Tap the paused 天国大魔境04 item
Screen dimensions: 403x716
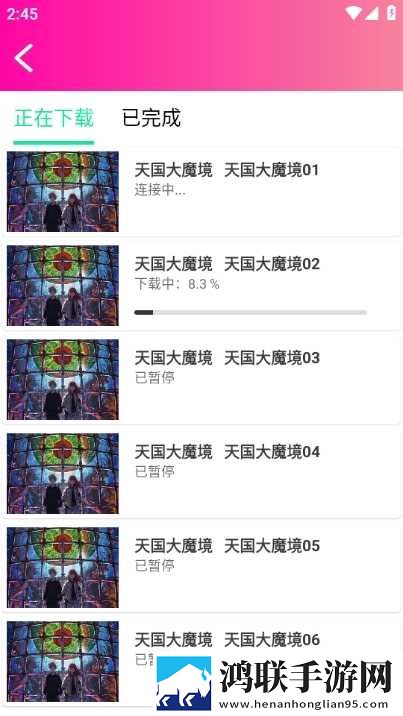(201, 474)
